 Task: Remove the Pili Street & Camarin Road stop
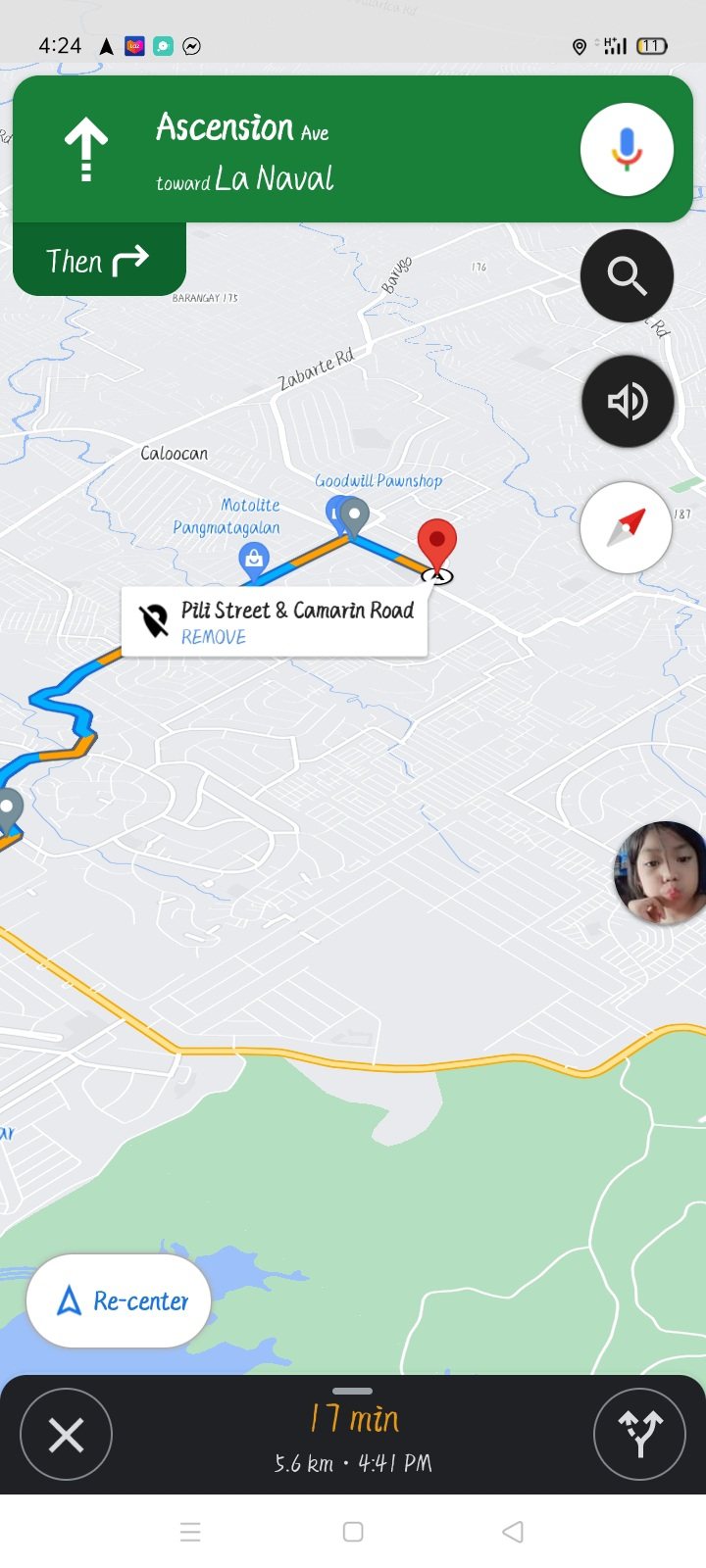(213, 637)
